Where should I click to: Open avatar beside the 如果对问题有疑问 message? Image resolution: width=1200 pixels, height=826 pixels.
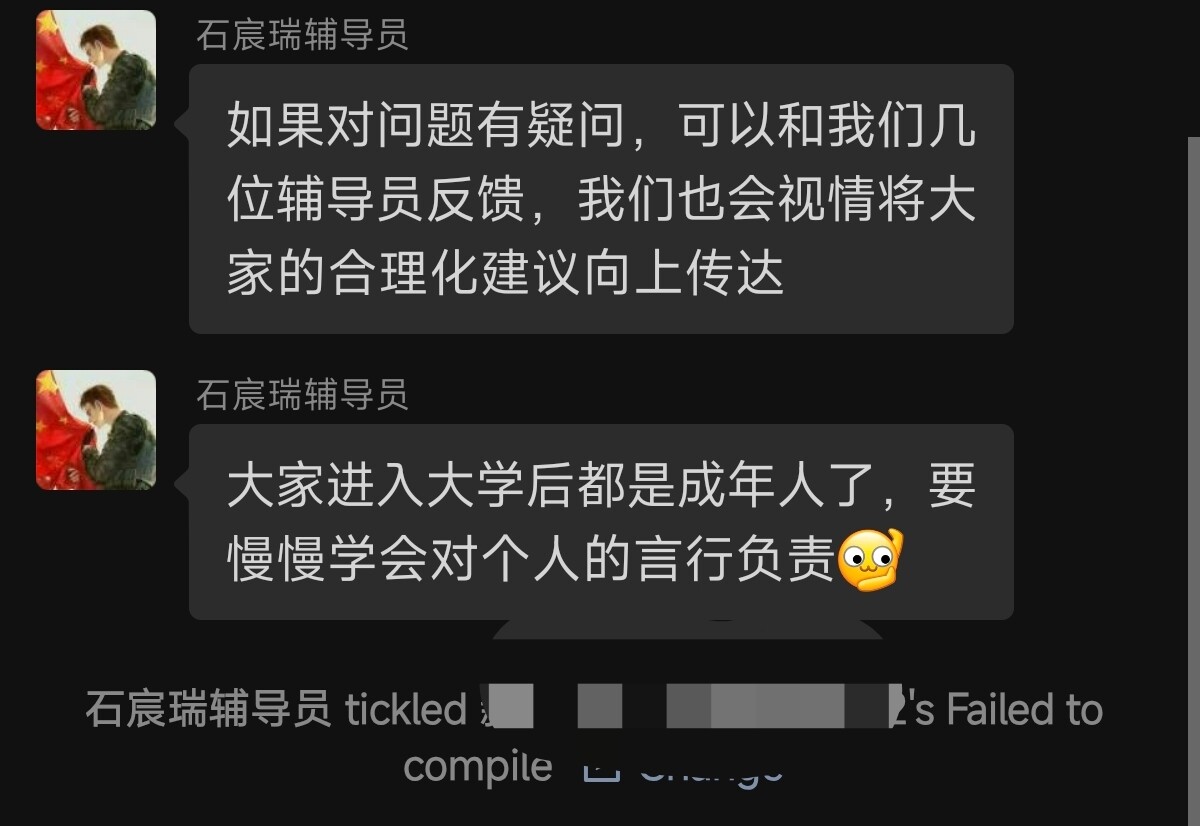[x=96, y=70]
